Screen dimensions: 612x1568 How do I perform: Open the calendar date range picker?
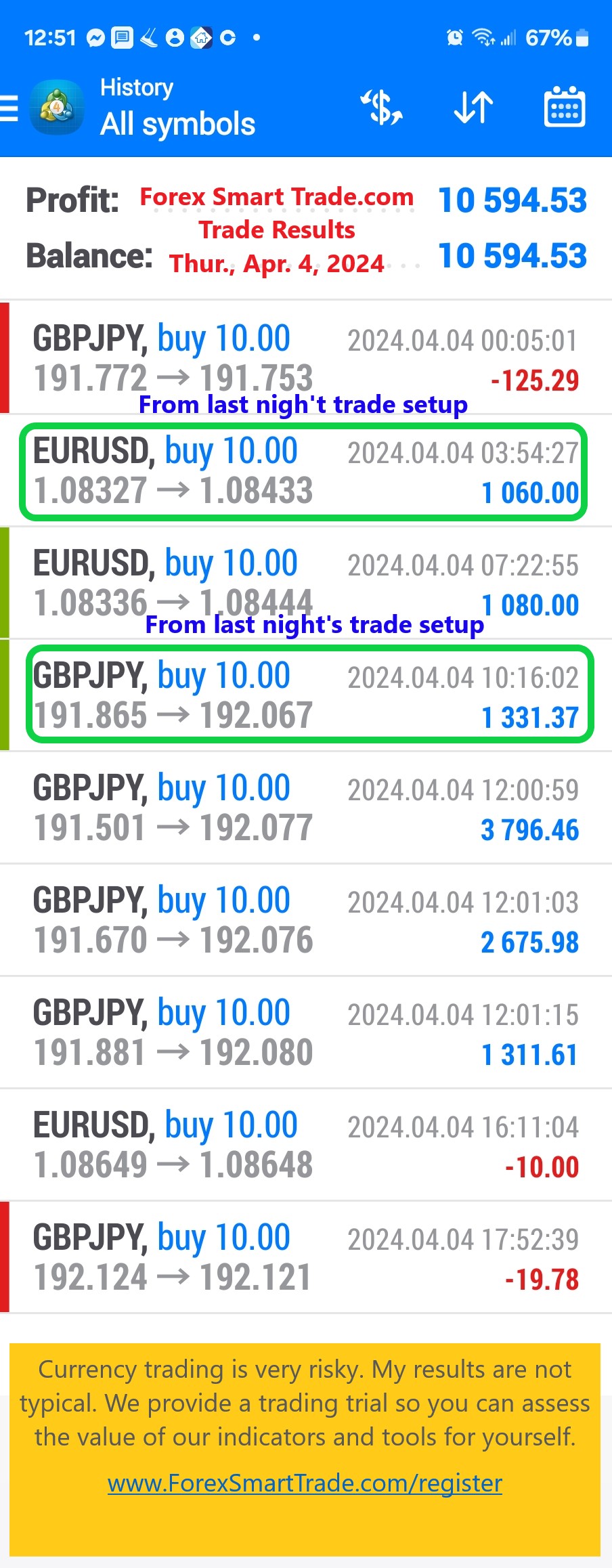pyautogui.click(x=564, y=108)
